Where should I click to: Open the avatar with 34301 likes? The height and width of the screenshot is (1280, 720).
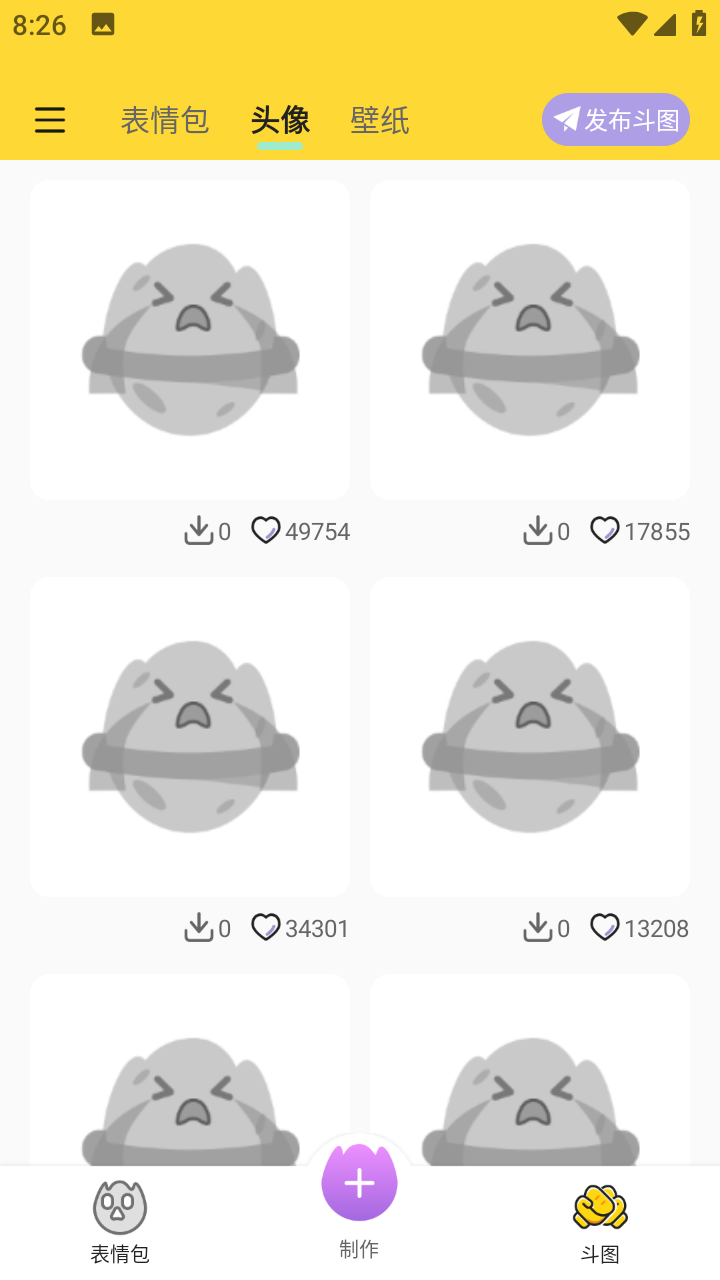coord(190,737)
